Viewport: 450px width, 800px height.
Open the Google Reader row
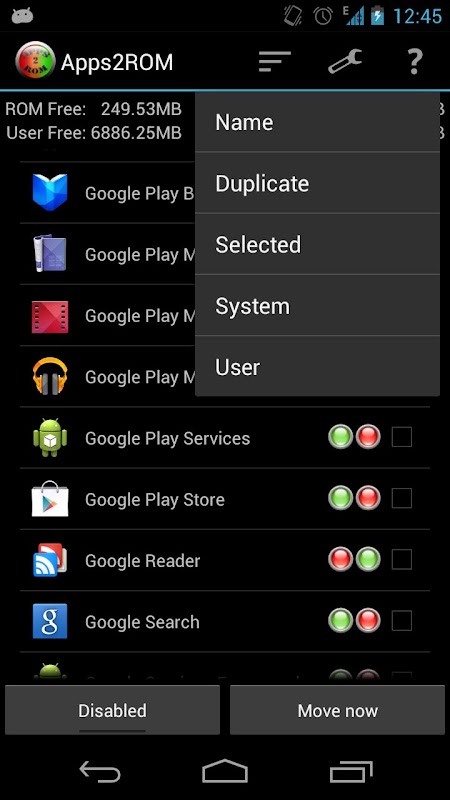click(x=224, y=560)
